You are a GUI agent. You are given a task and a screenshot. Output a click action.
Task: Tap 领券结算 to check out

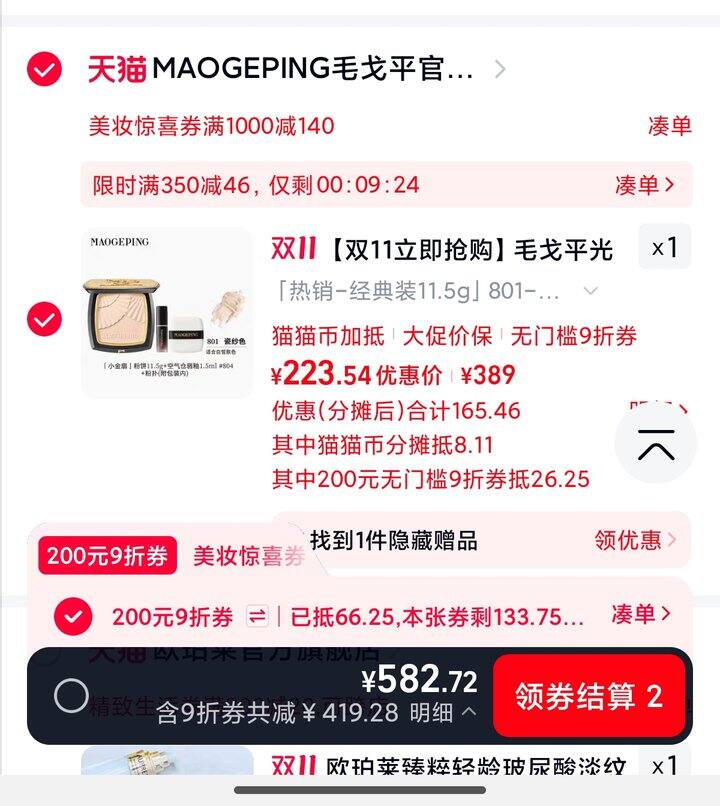pos(588,696)
